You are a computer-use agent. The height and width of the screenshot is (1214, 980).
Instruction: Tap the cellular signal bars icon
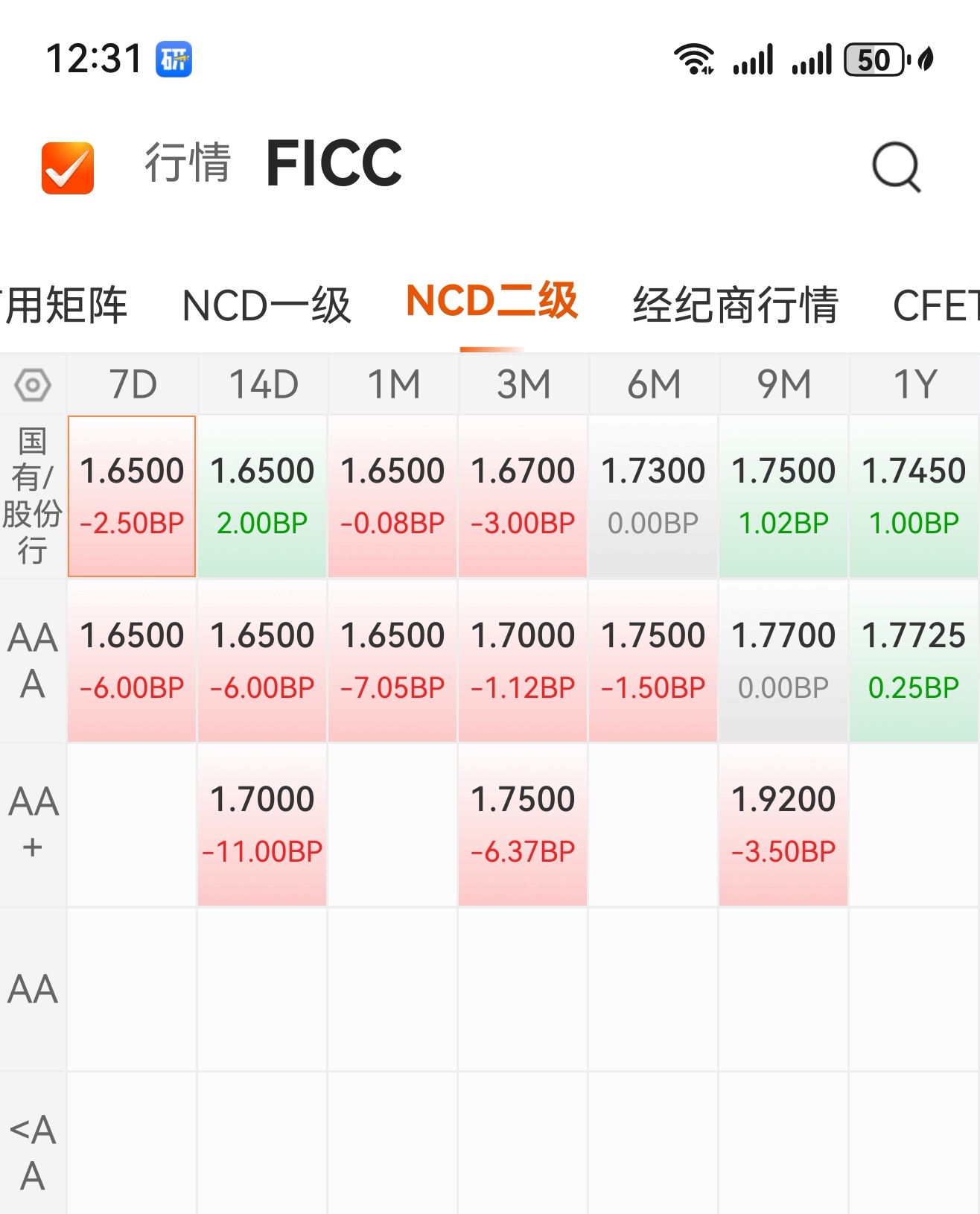click(751, 60)
